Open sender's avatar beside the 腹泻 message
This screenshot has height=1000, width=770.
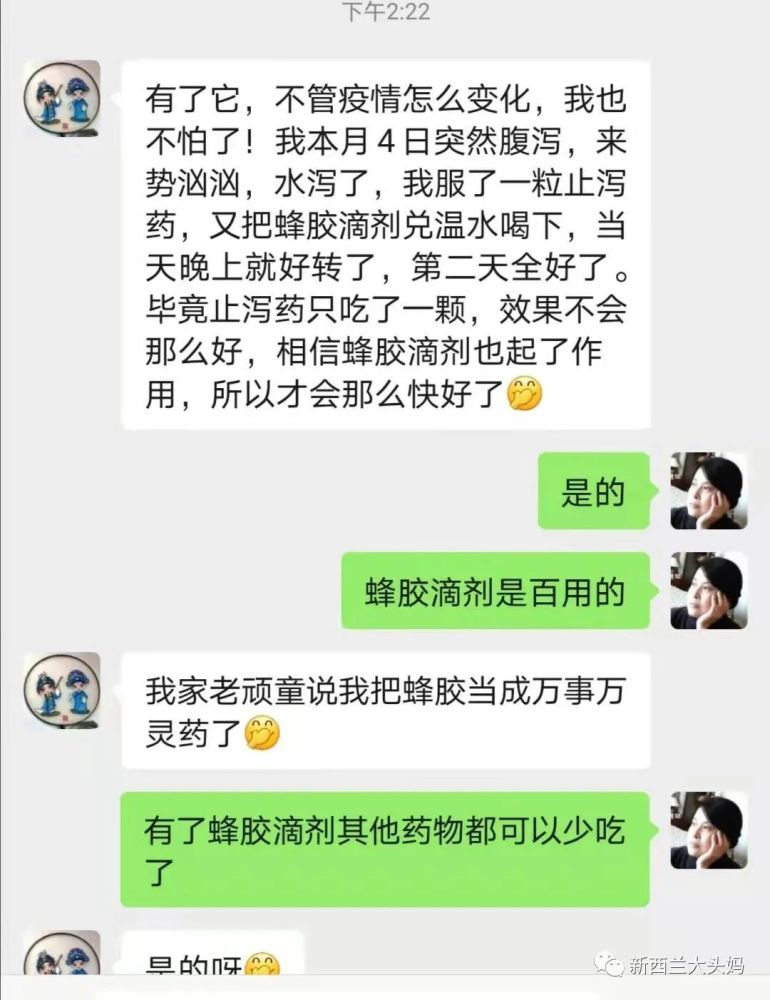[62, 99]
